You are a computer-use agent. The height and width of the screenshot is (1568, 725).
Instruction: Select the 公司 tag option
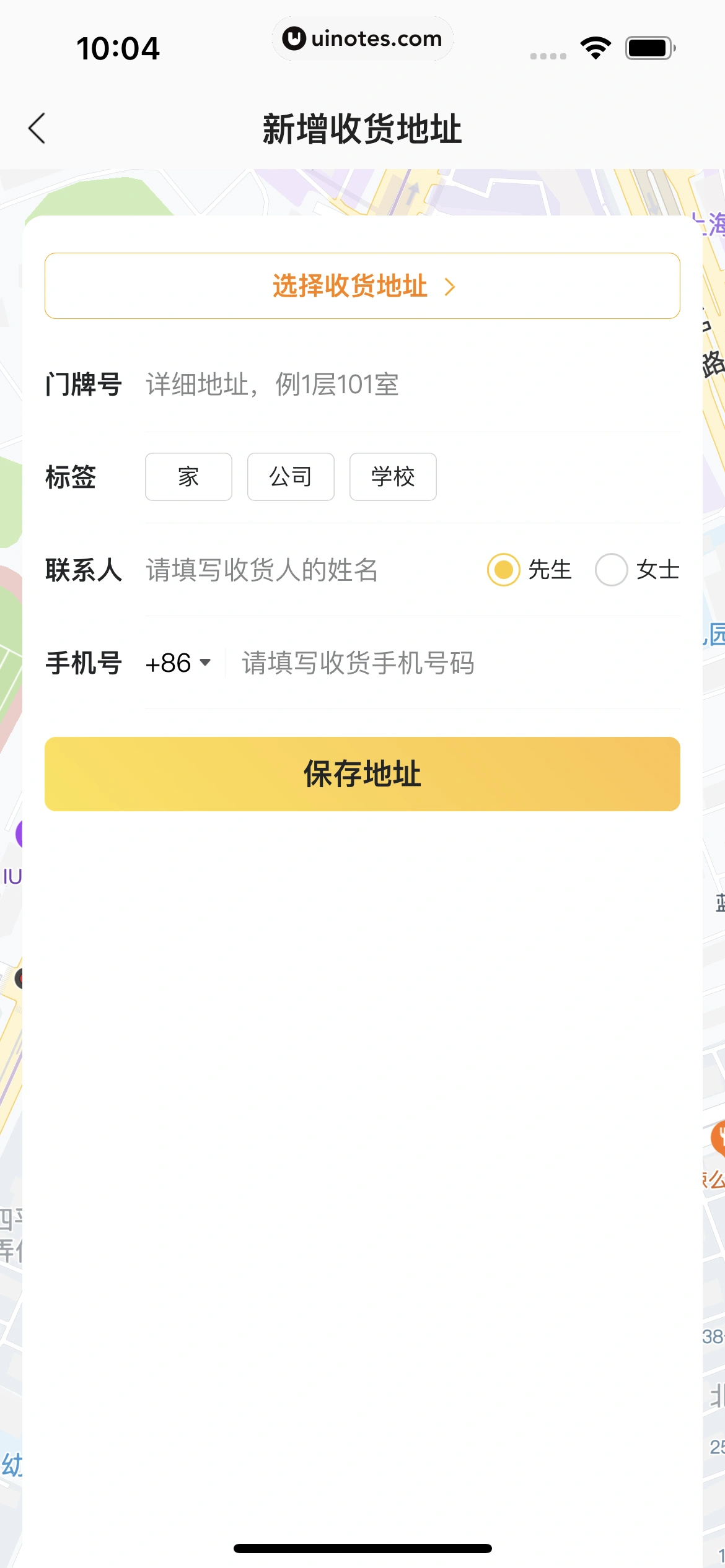click(291, 476)
